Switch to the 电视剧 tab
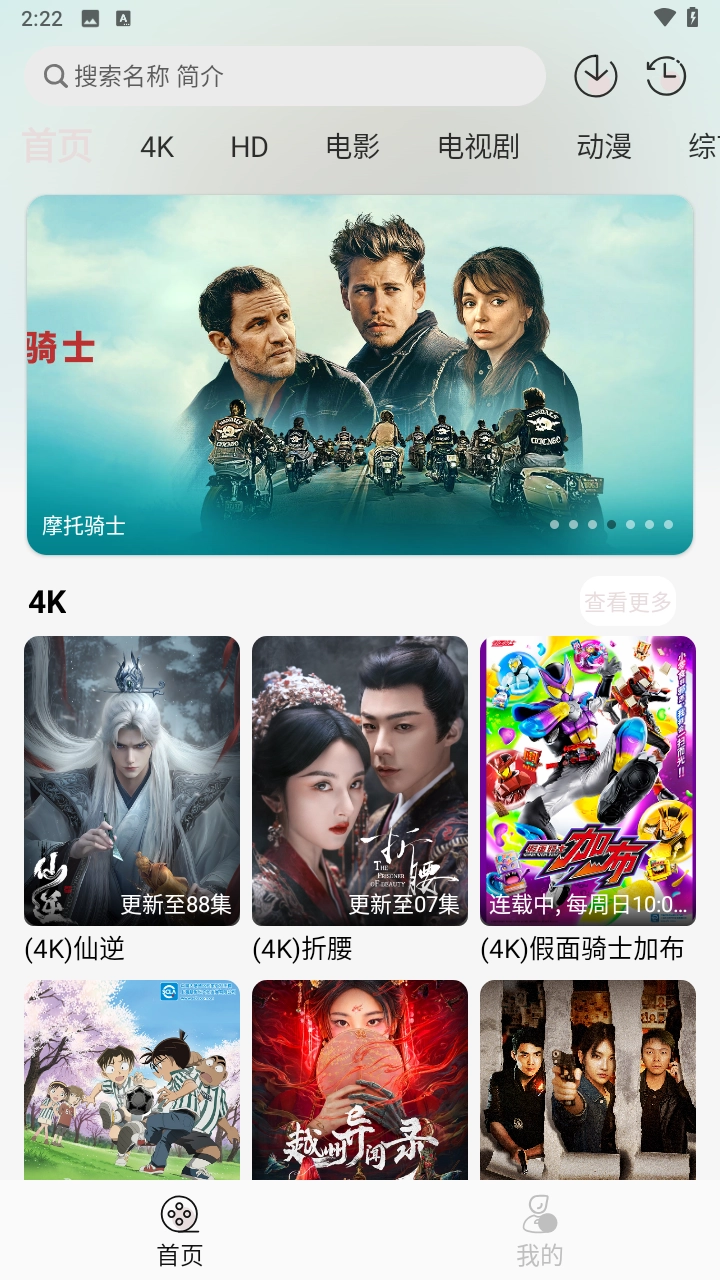The image size is (720, 1280). click(477, 147)
